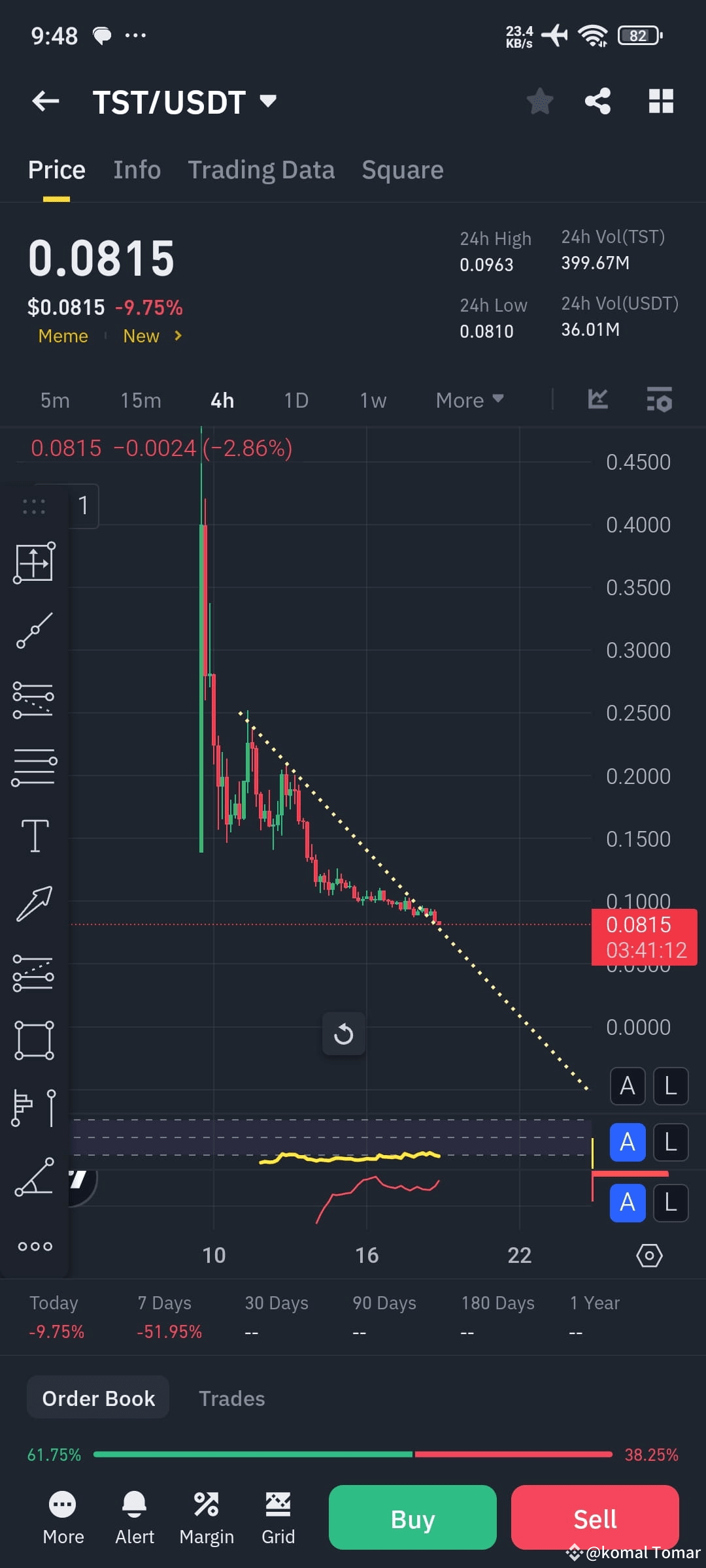The height and width of the screenshot is (1568, 706).
Task: Open the New label arrow next to Meme
Action: [x=177, y=336]
